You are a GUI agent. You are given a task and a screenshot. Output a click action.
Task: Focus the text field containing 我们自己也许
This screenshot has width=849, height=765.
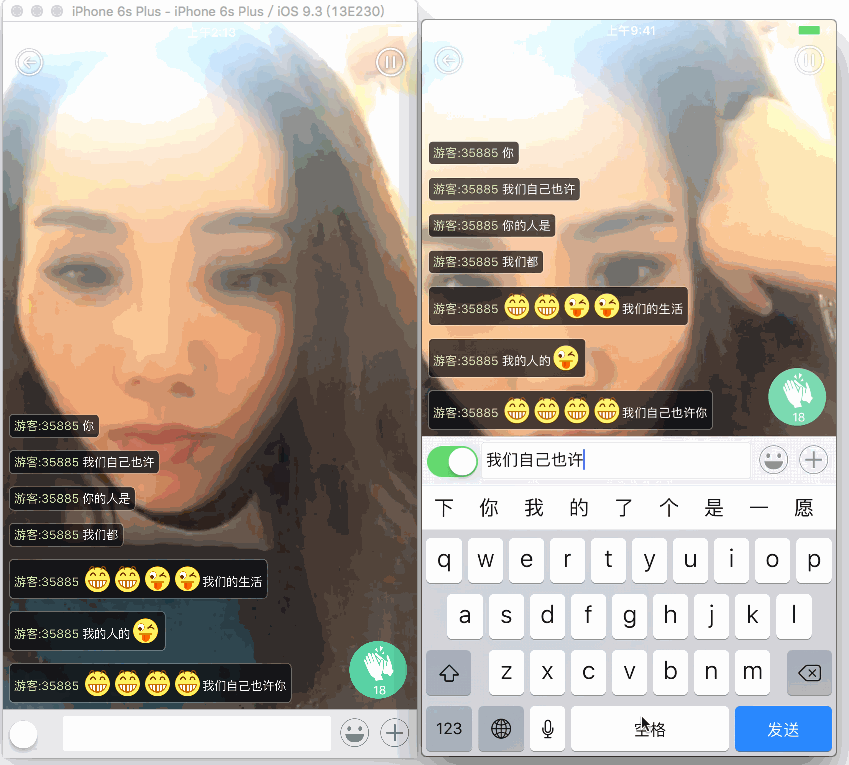(615, 460)
